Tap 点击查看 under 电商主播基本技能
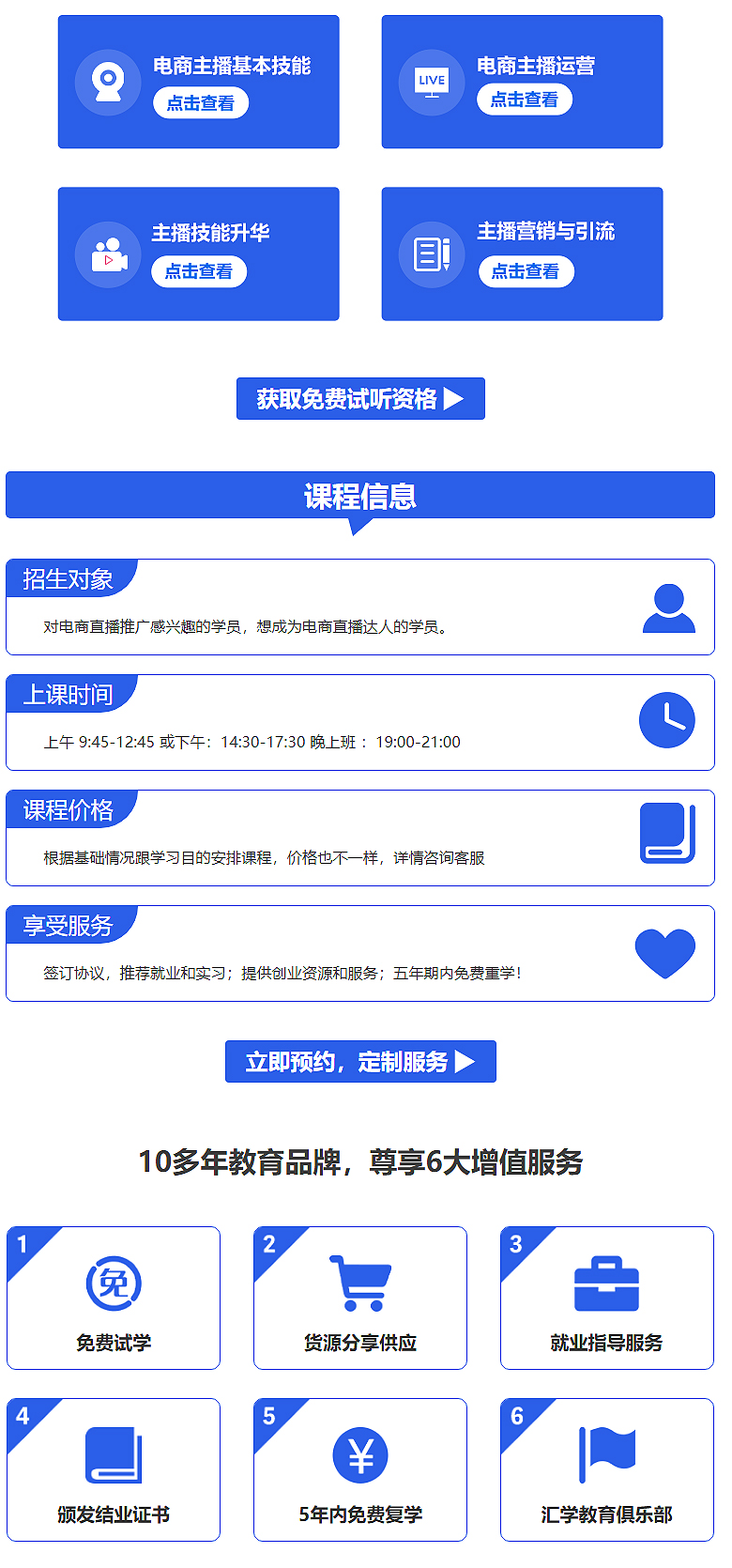Viewport: 732px width, 1568px height. coord(201,103)
